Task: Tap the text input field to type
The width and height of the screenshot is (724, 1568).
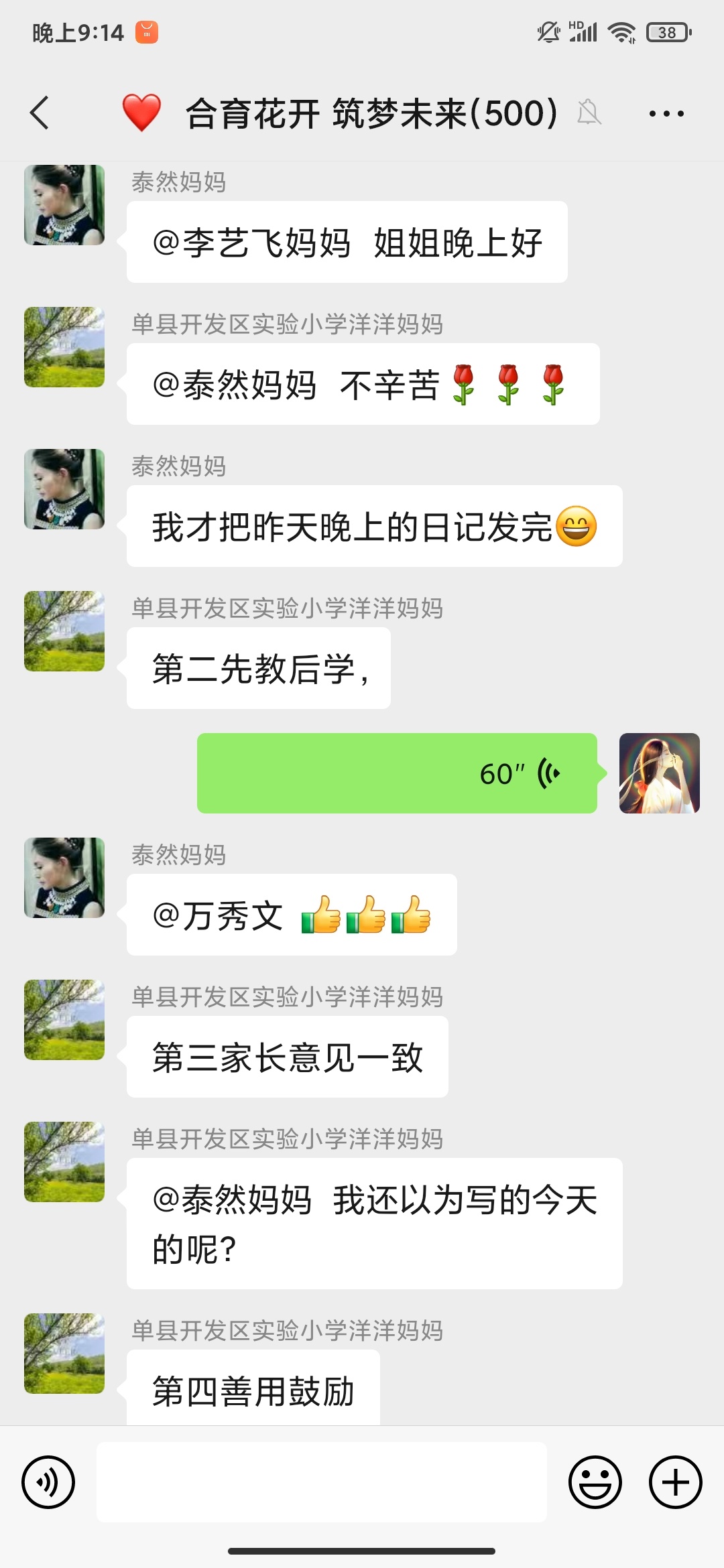Action: [322, 1482]
